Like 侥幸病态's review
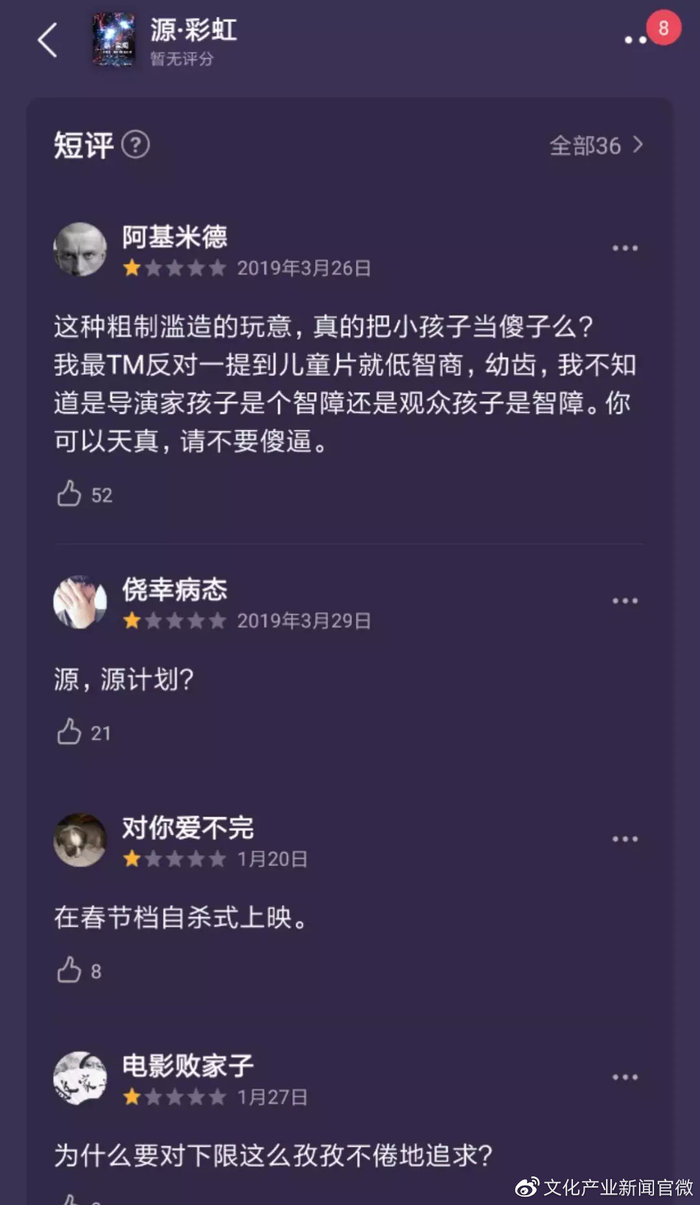Viewport: 700px width, 1205px height. pyautogui.click(x=70, y=732)
